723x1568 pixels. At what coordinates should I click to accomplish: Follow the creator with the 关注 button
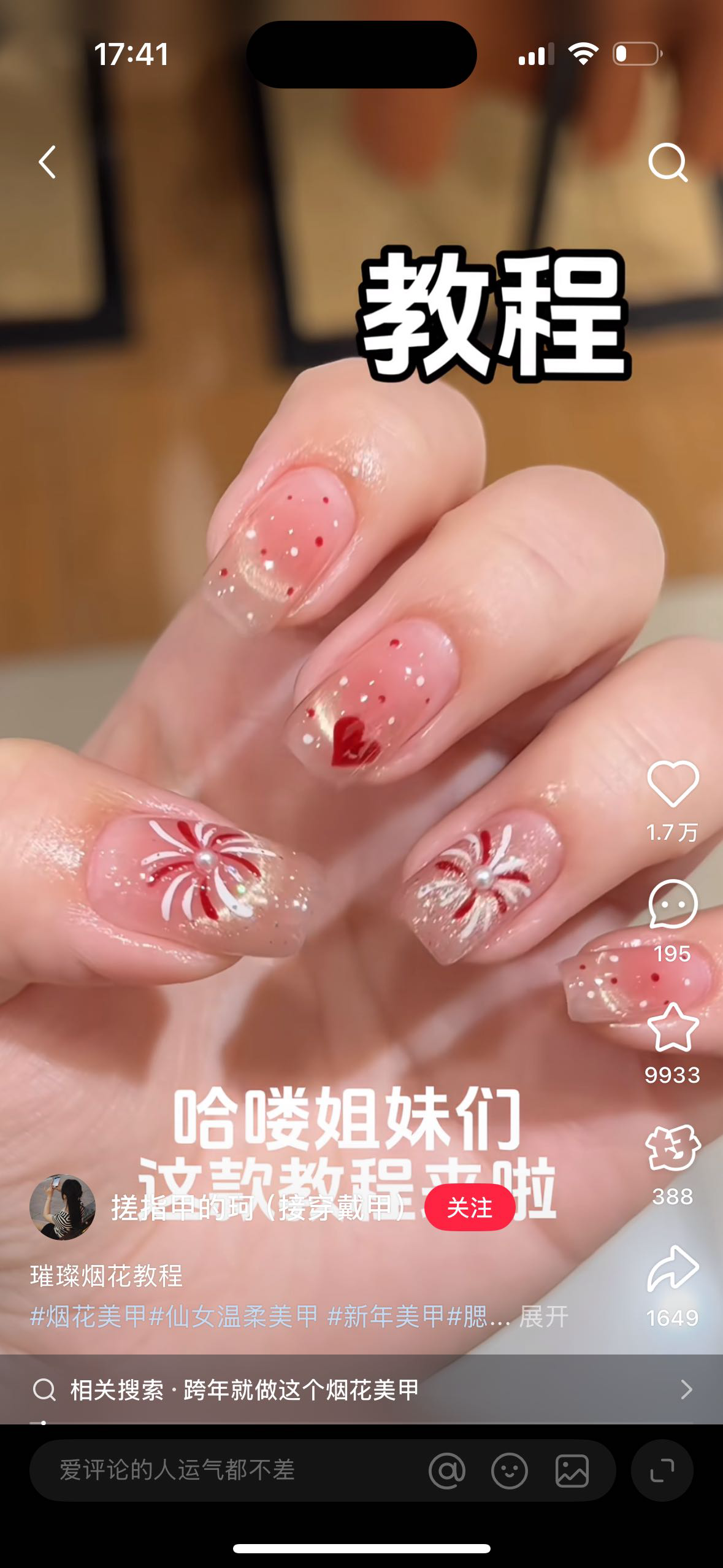pyautogui.click(x=469, y=1207)
